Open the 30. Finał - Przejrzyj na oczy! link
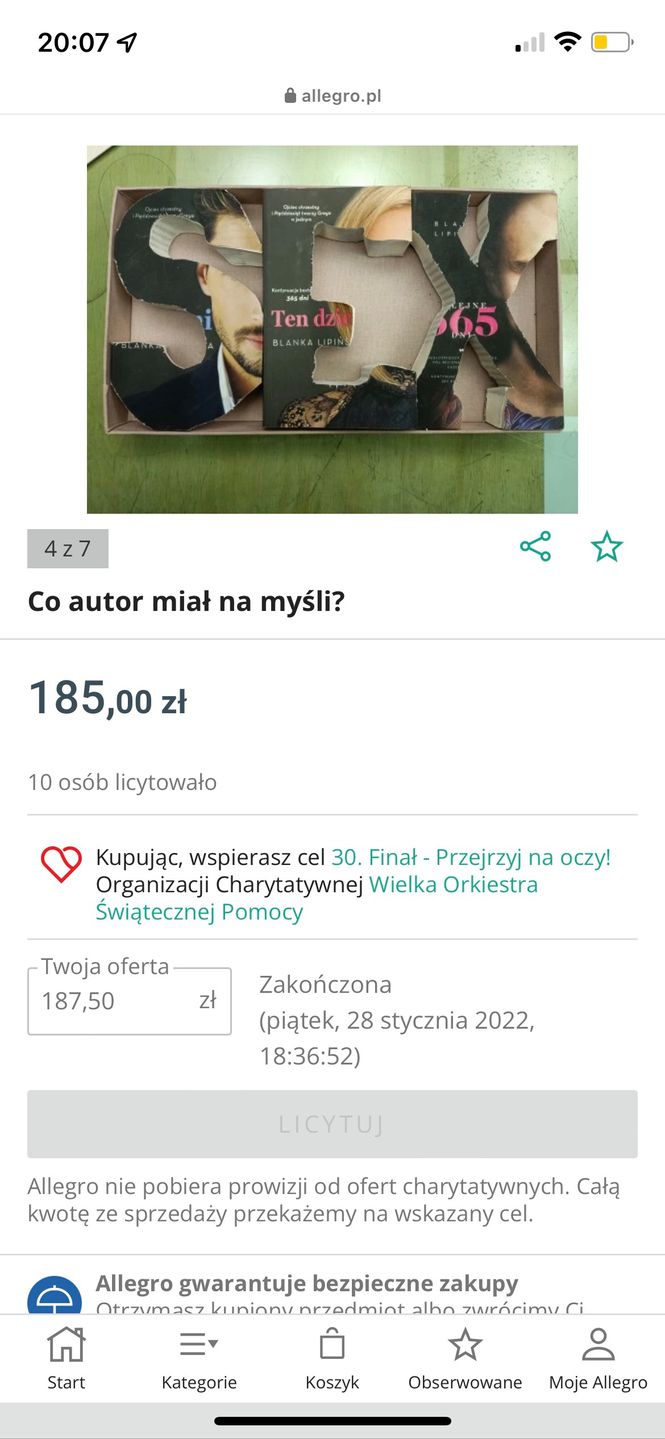The height and width of the screenshot is (1439, 665). [470, 857]
